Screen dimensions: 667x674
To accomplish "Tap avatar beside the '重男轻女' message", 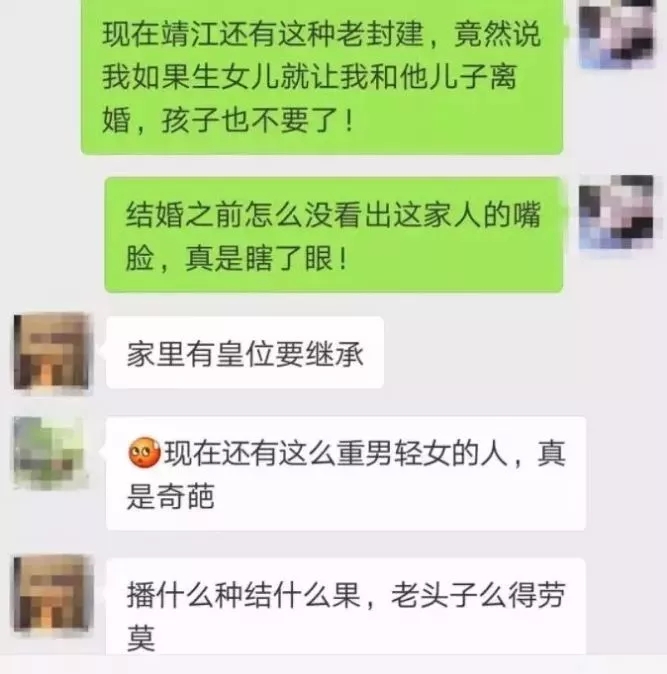I will (52, 453).
